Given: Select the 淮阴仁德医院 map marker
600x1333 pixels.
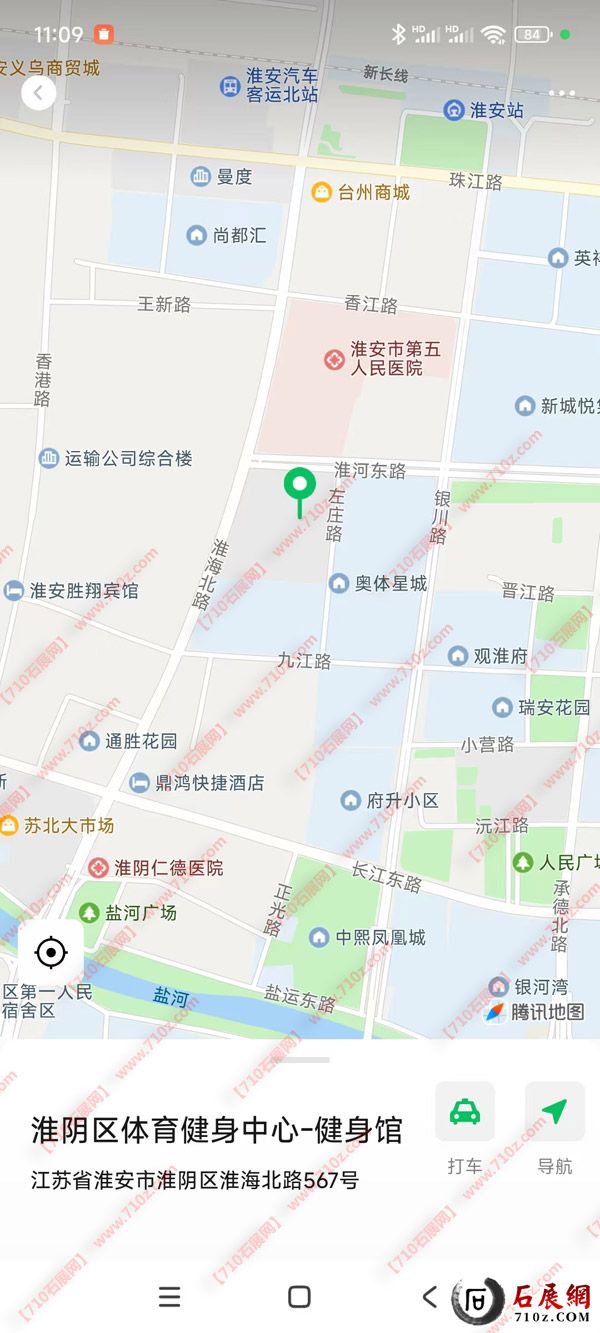Looking at the screenshot, I should click(98, 868).
